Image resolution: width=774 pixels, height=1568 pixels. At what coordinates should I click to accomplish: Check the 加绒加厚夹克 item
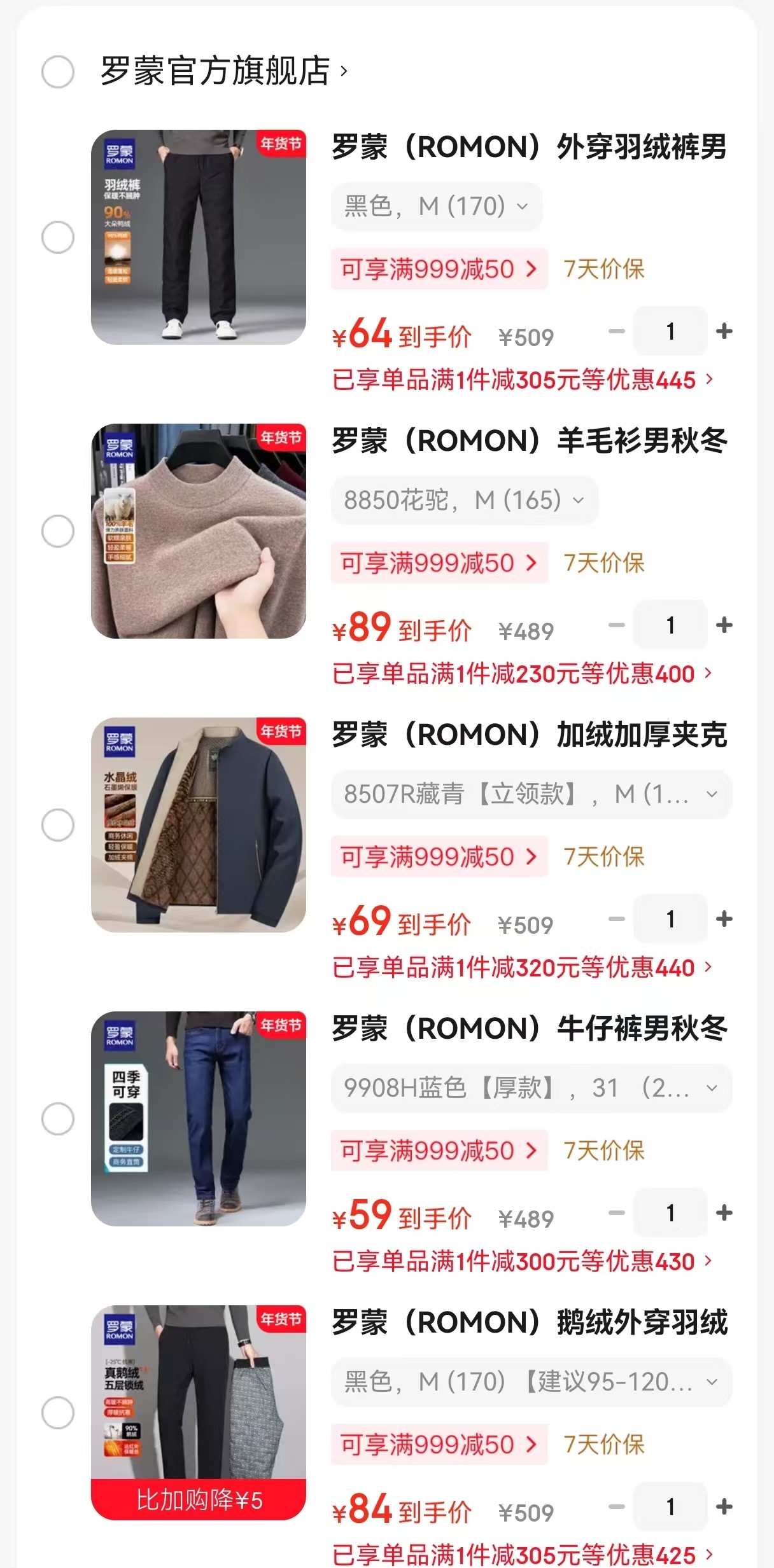point(58,825)
